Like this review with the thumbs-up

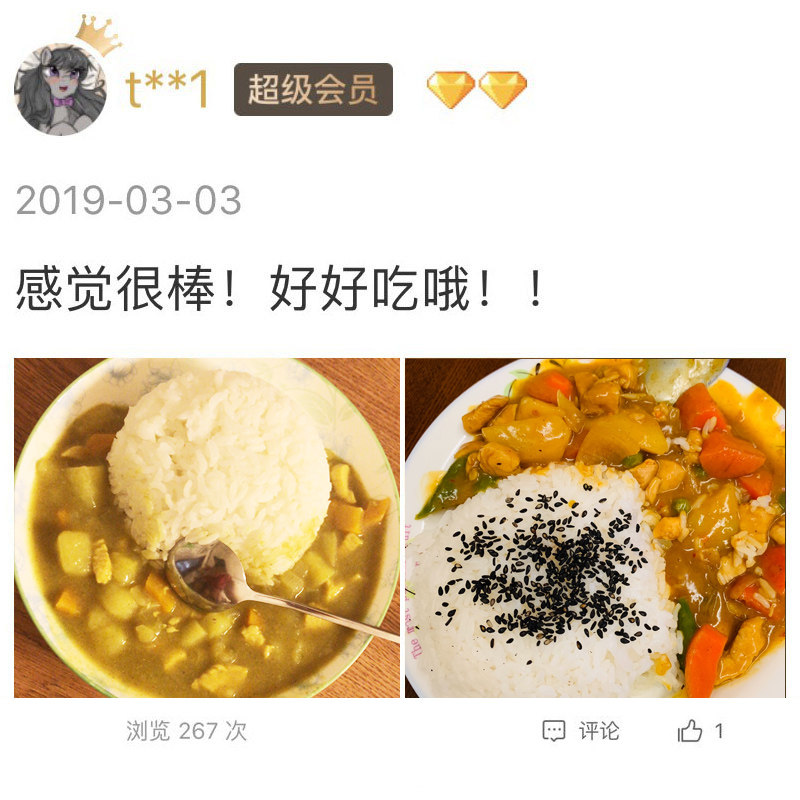pyautogui.click(x=690, y=731)
